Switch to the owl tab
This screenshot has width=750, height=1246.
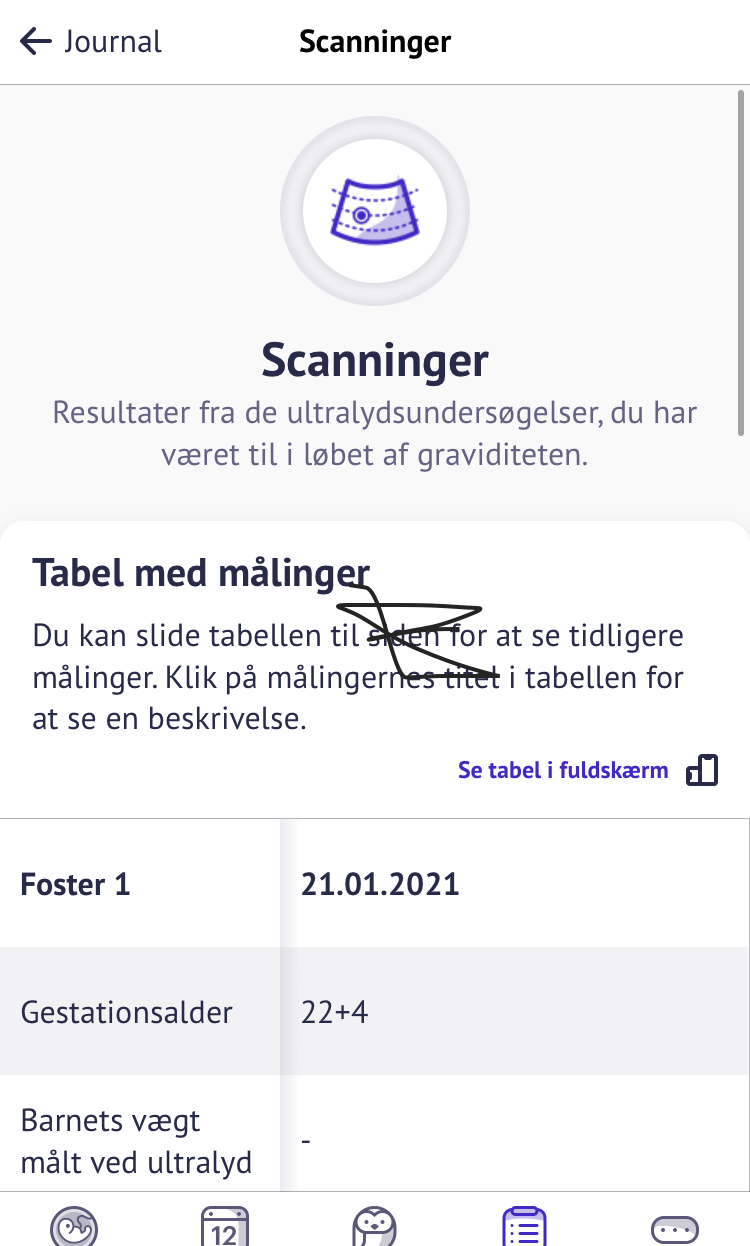[x=375, y=1226]
